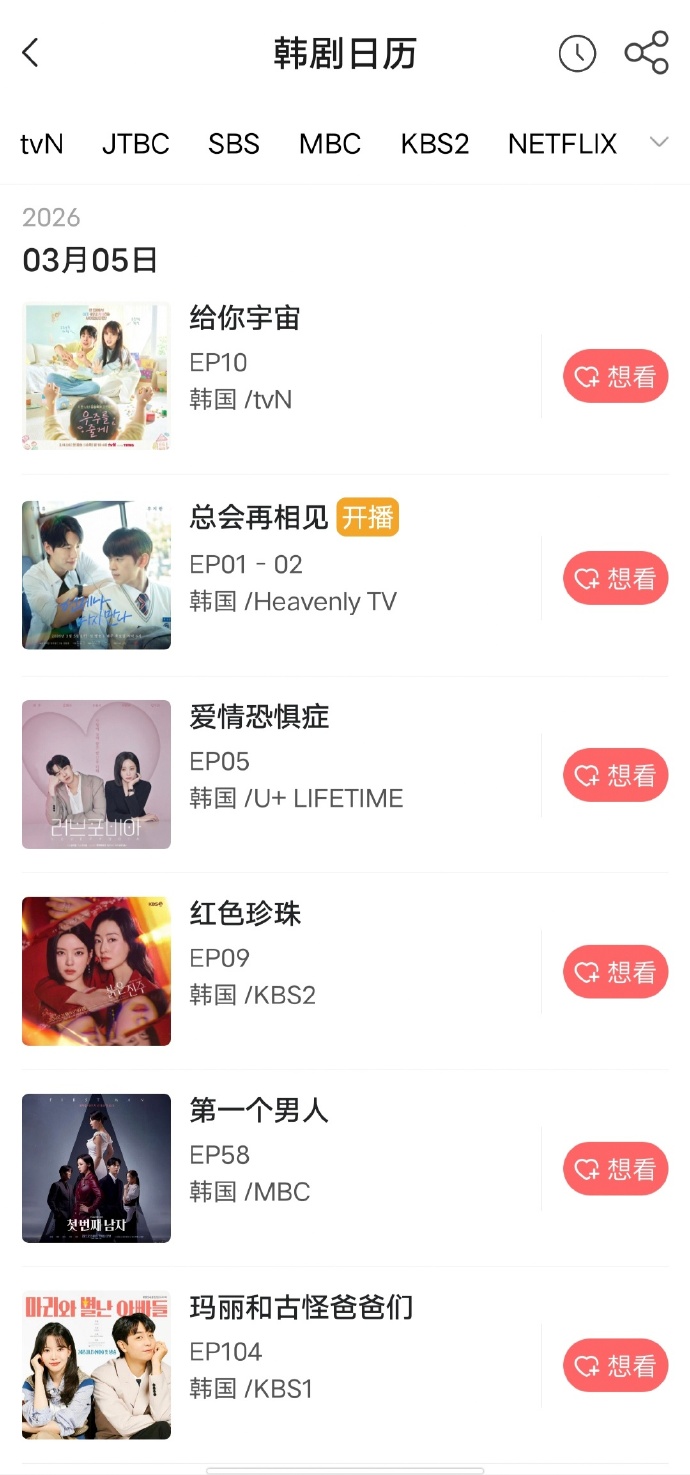
Task: Open the 给你宇宙 poster
Action: coord(96,376)
